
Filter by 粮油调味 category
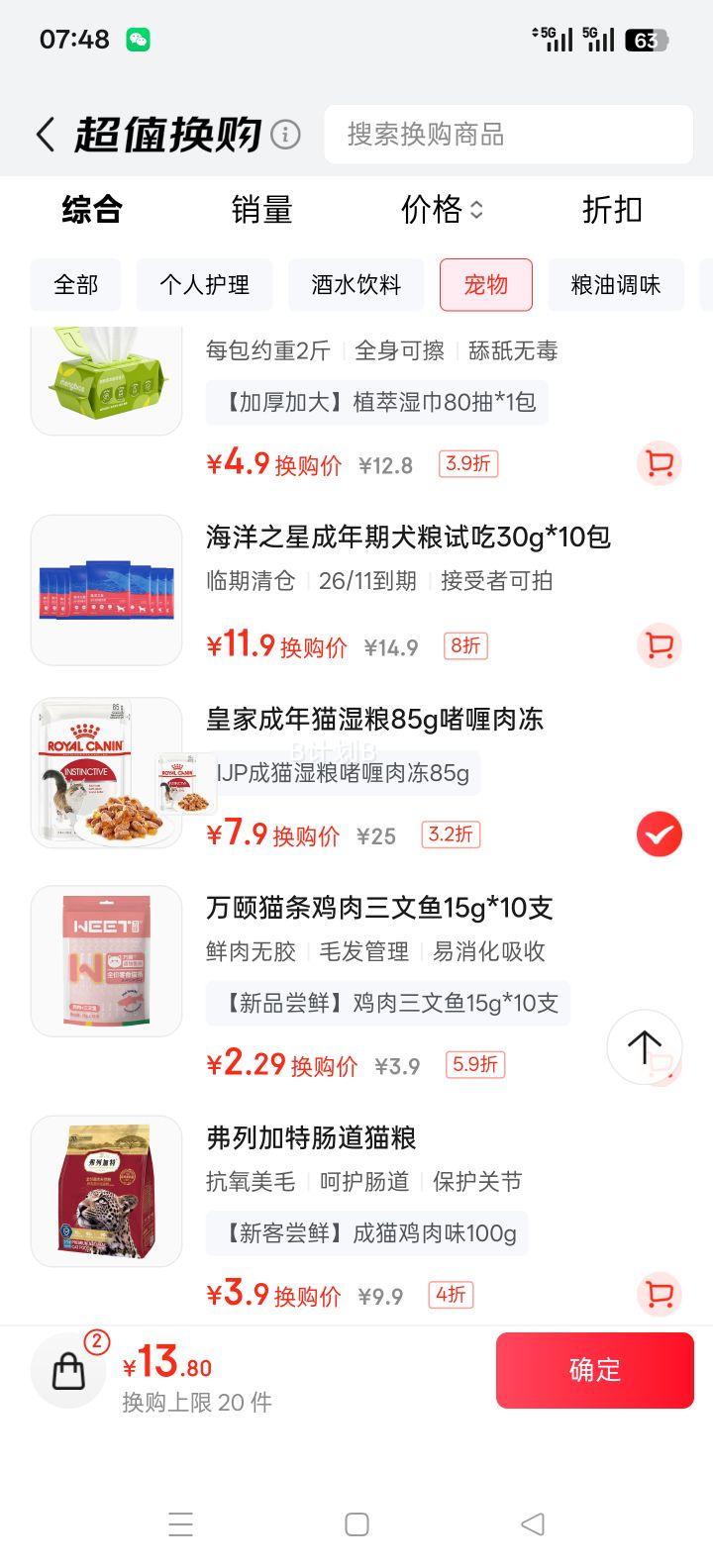616,285
